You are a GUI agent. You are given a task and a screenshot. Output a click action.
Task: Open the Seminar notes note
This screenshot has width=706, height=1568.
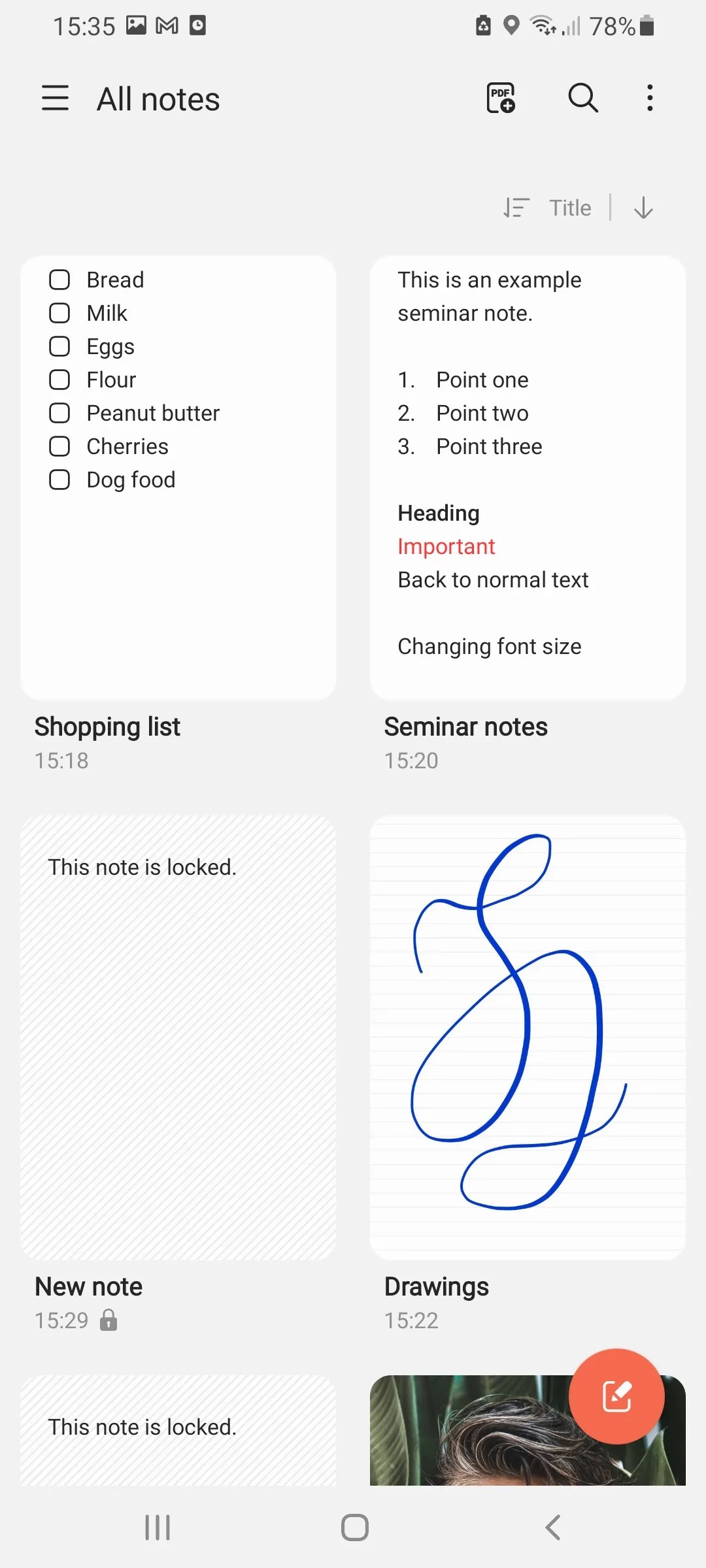click(527, 477)
